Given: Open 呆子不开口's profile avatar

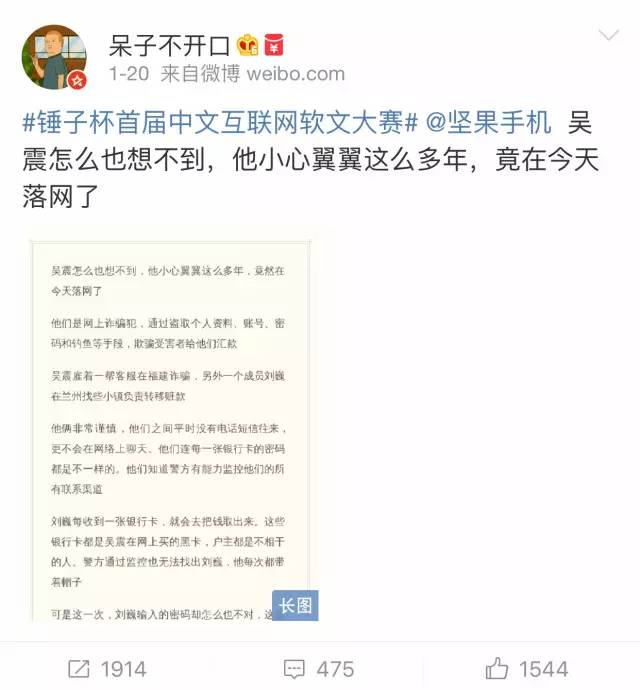Looking at the screenshot, I should [54, 57].
